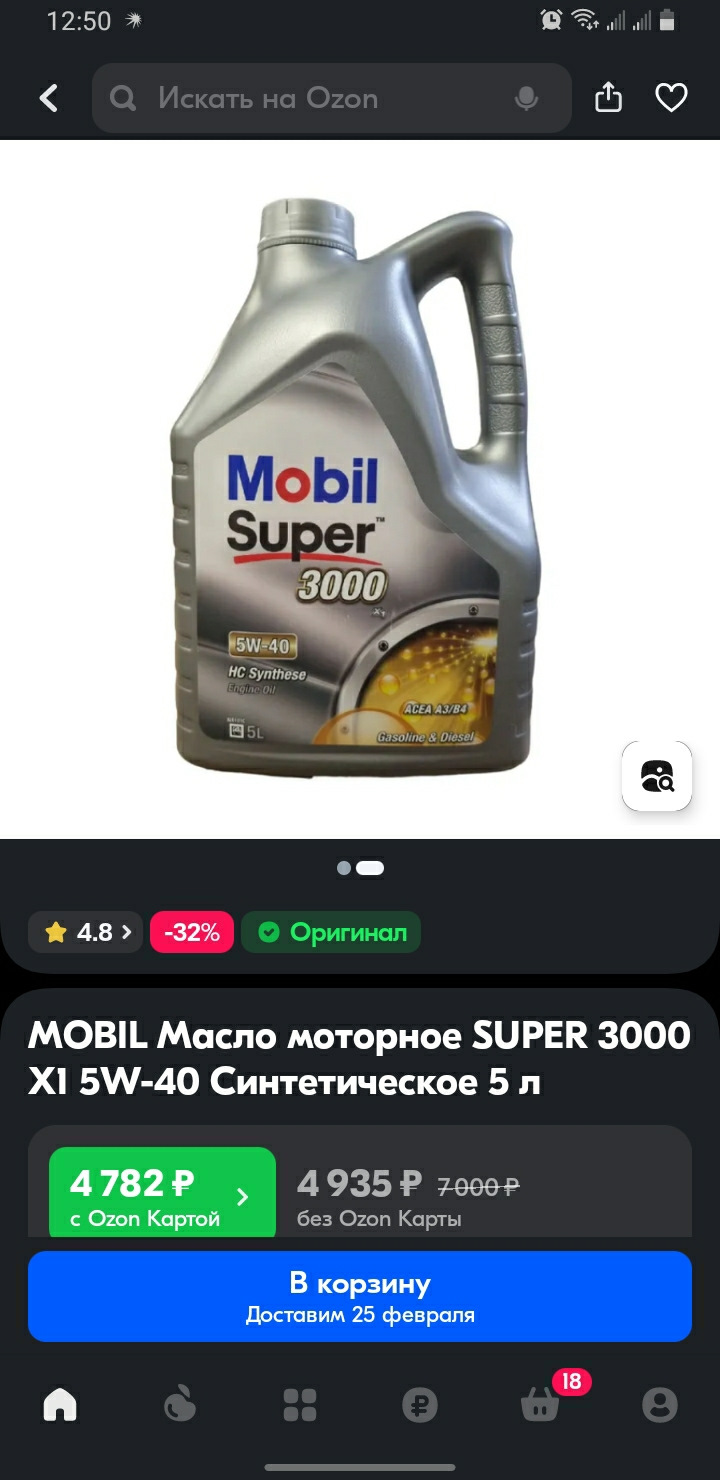Screen dimensions: 720x1480
Task: Verify authenticity via Оригинал badge
Action: tap(330, 931)
